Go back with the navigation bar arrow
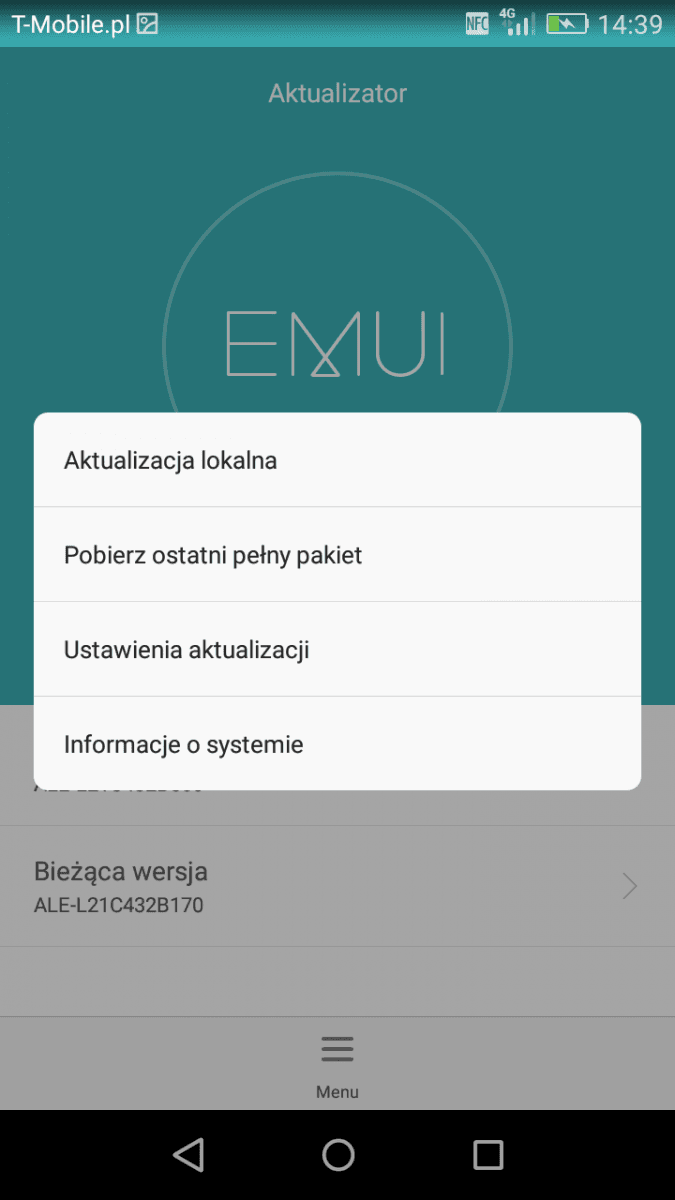 click(188, 1155)
